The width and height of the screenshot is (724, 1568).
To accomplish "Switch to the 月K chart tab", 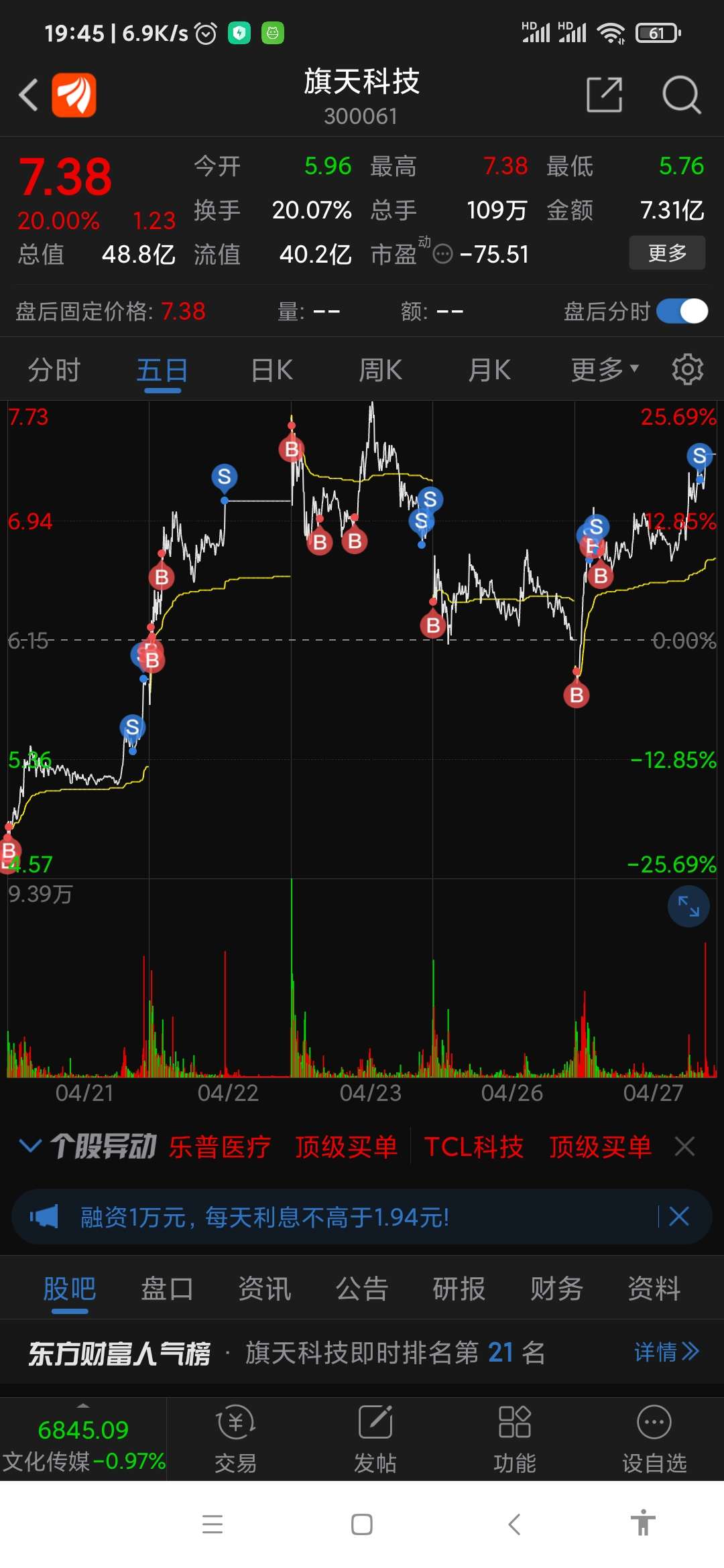I will point(489,370).
